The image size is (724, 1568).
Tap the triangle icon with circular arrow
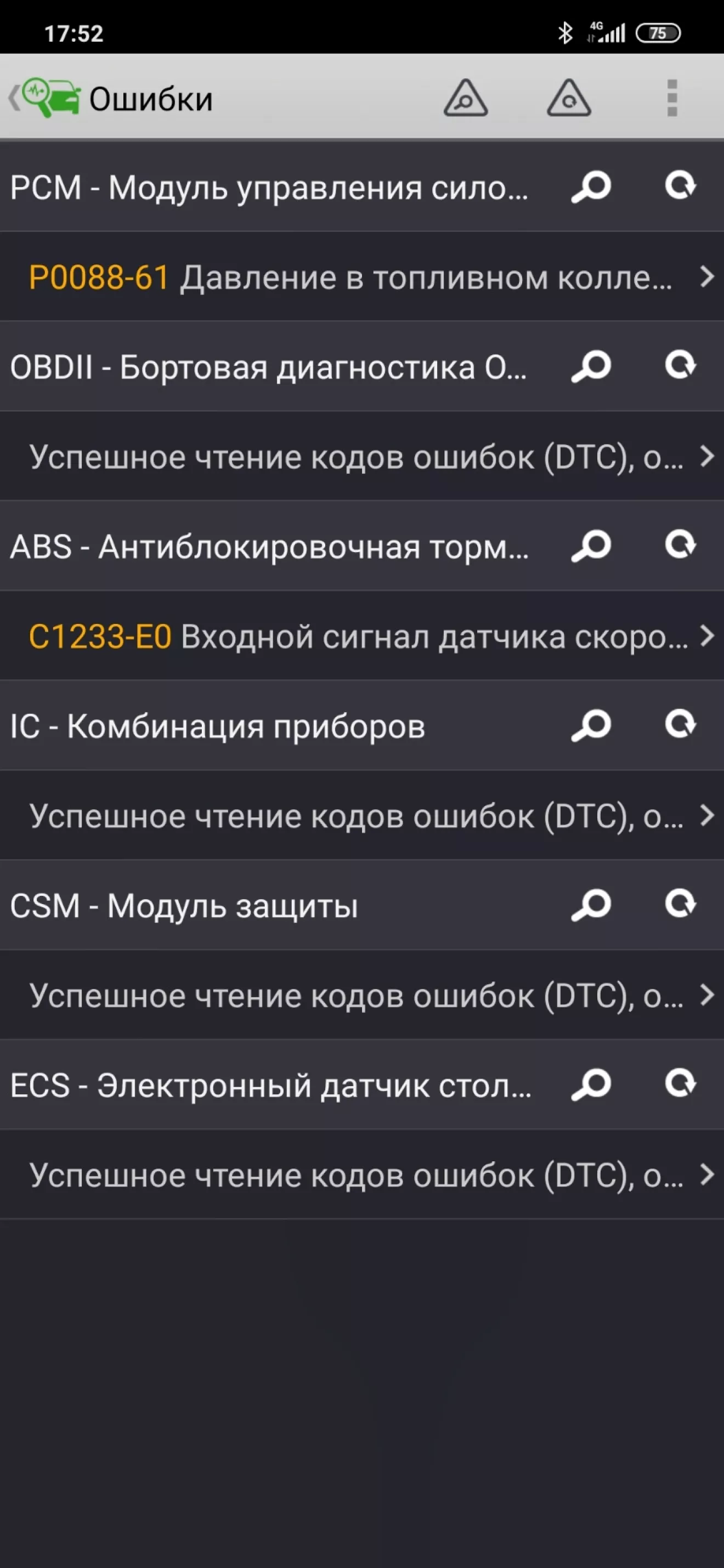568,98
